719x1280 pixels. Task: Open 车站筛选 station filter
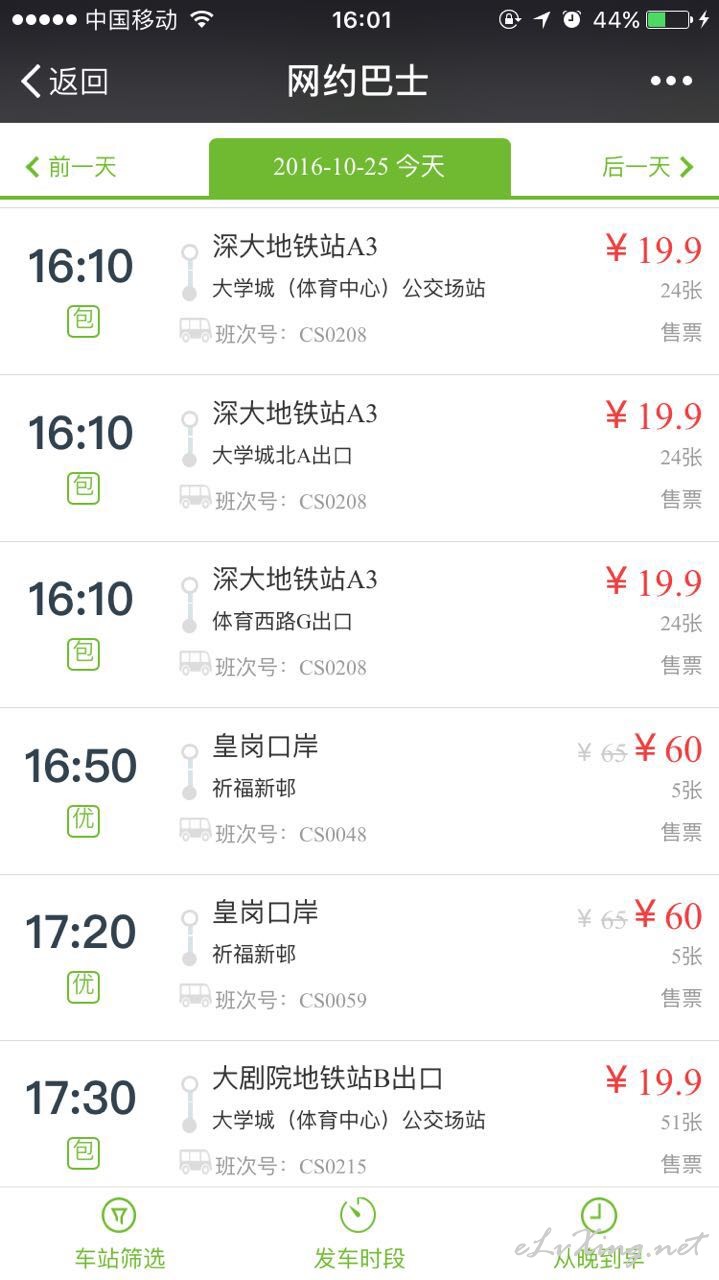click(x=119, y=1234)
